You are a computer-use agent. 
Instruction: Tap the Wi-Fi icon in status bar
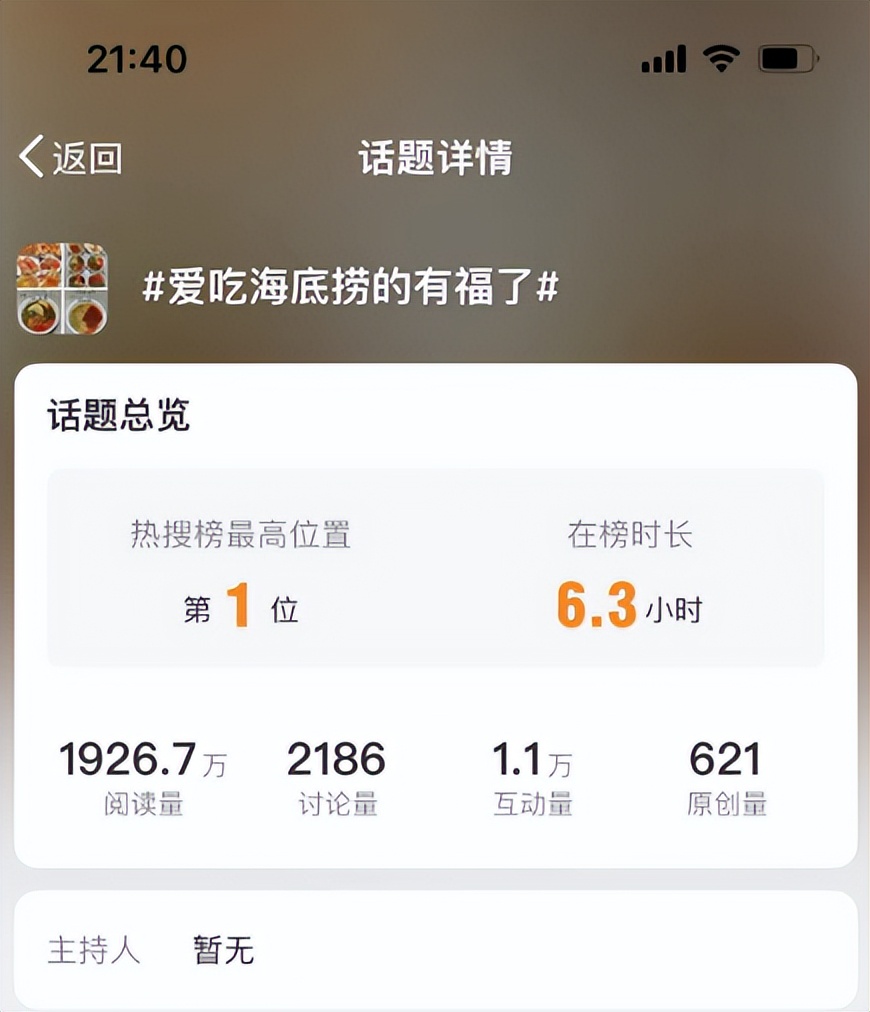point(724,58)
